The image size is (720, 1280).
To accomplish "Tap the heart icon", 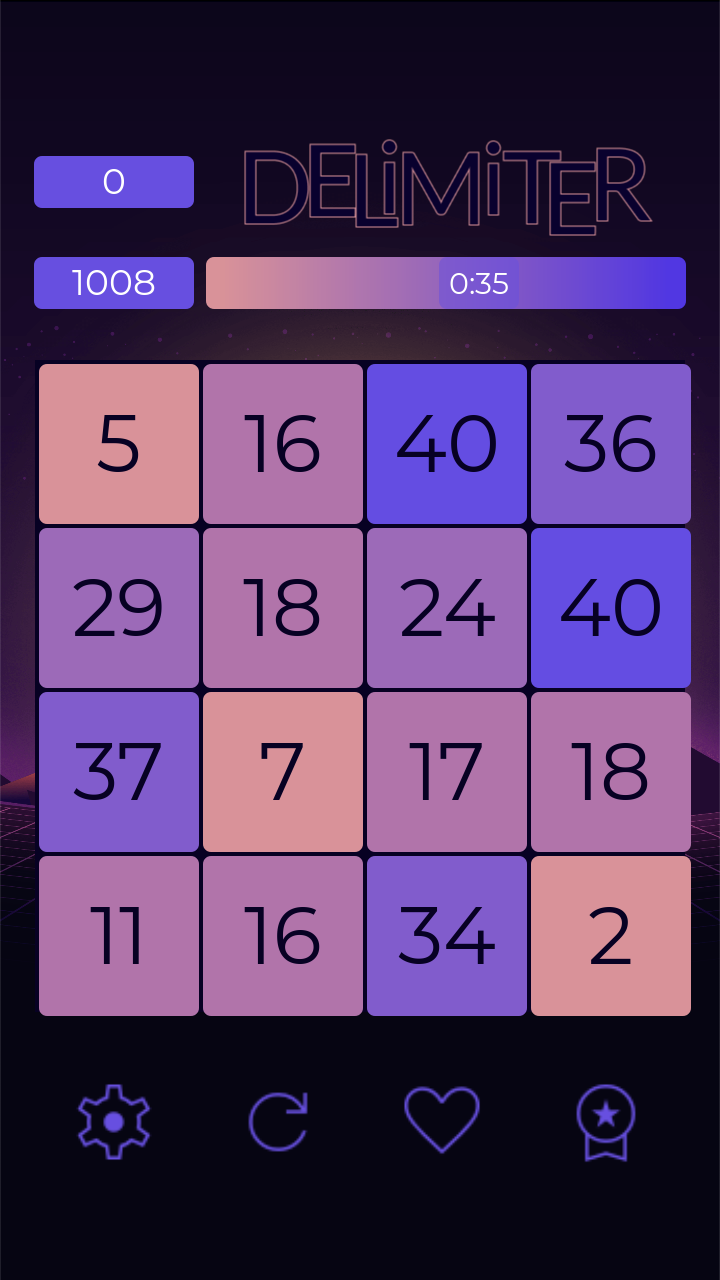I will point(442,1119).
